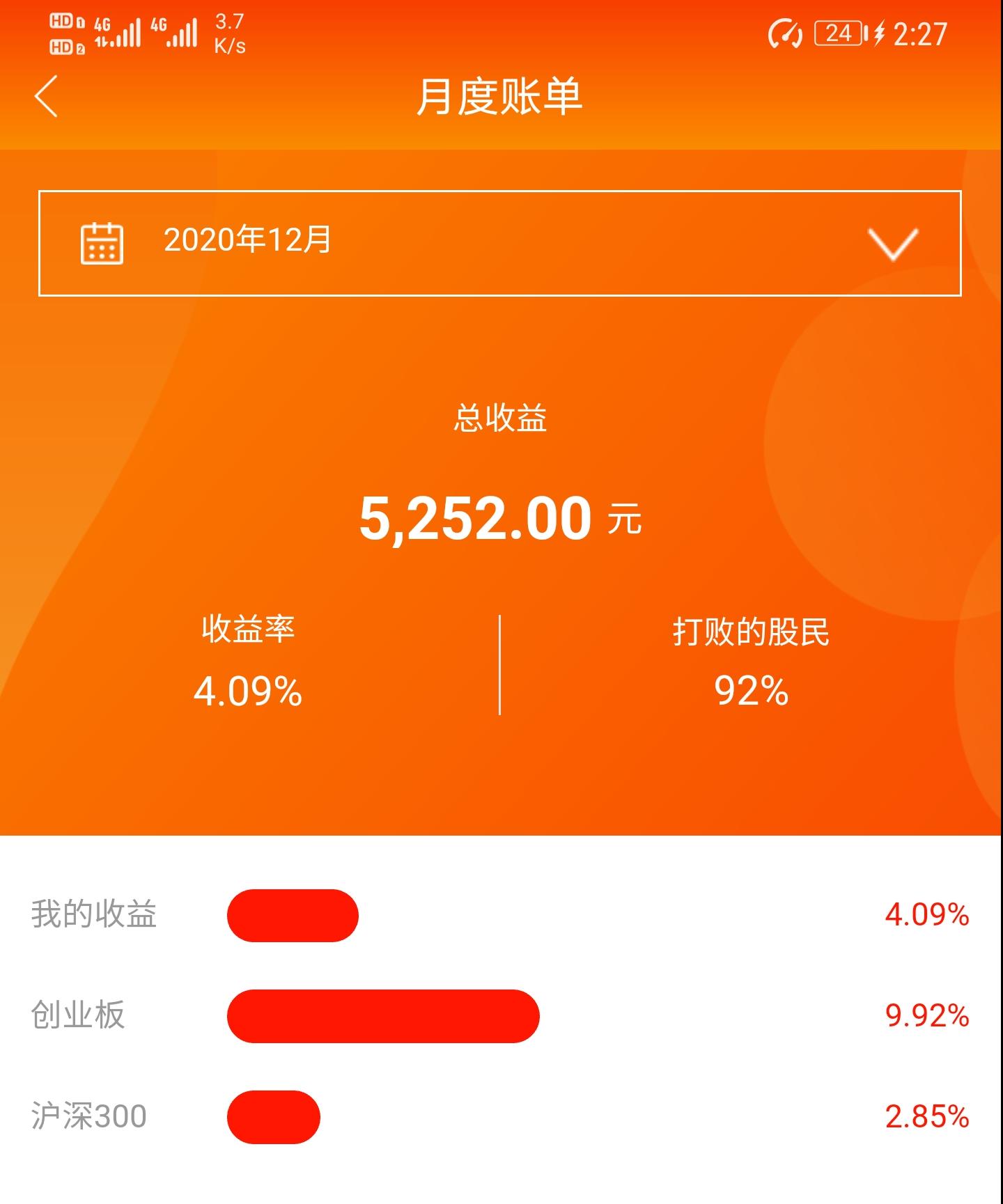Viewport: 1003px width, 1204px height.
Task: Tap the second SIM's signal bars icon
Action: [x=181, y=31]
